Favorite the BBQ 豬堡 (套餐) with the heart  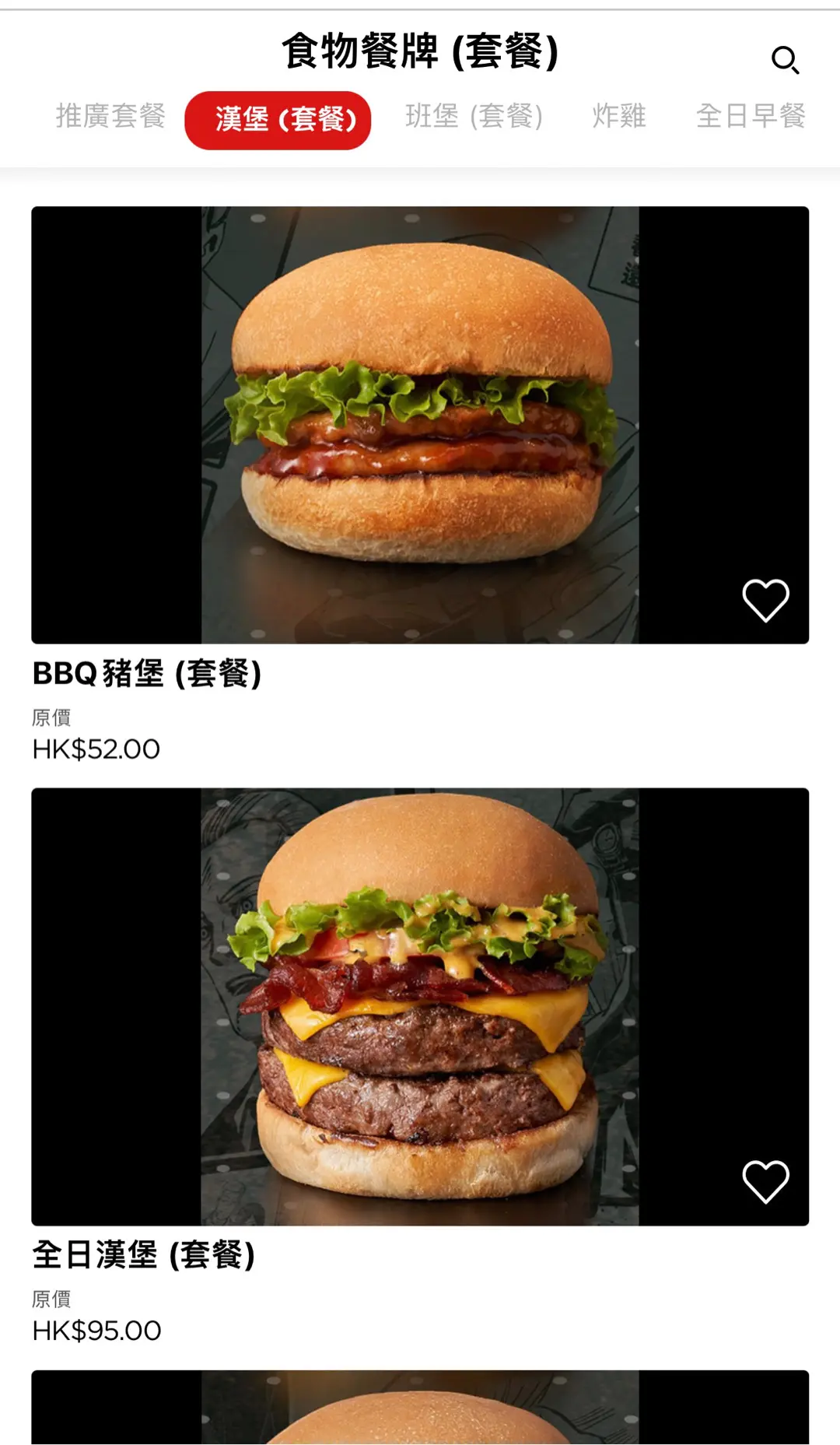pos(765,600)
